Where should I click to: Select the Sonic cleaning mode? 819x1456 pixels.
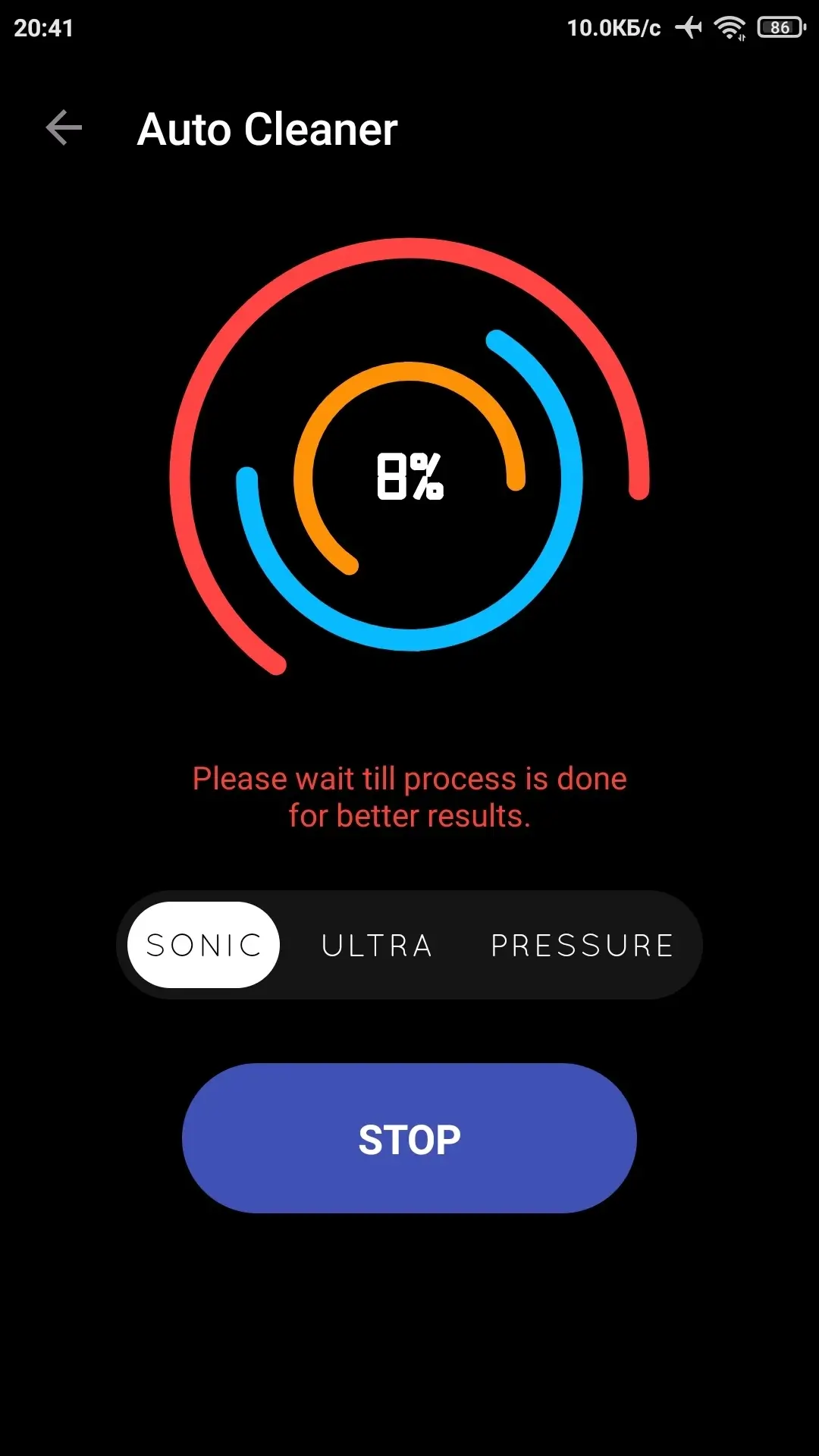coord(203,945)
